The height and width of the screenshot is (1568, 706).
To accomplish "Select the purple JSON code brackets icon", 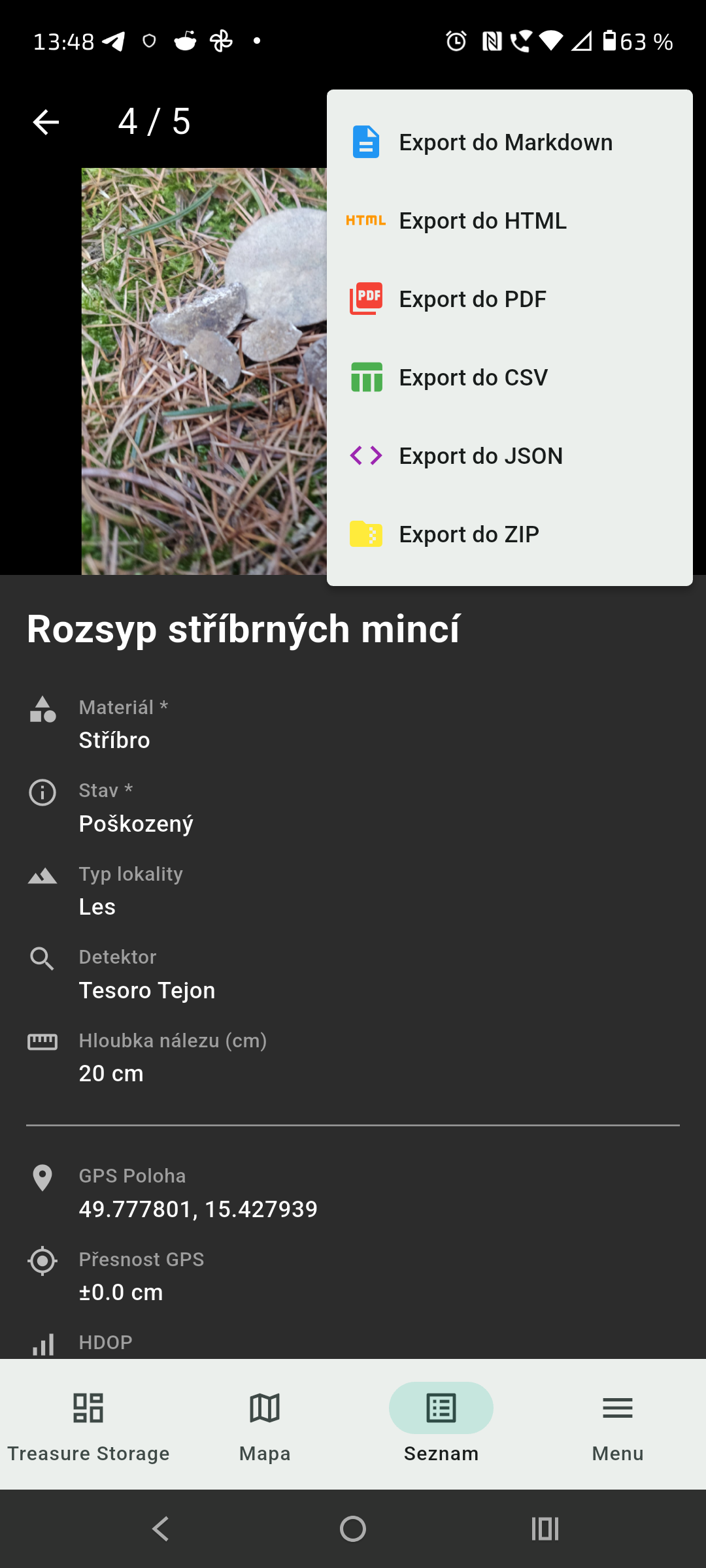I will coord(366,455).
